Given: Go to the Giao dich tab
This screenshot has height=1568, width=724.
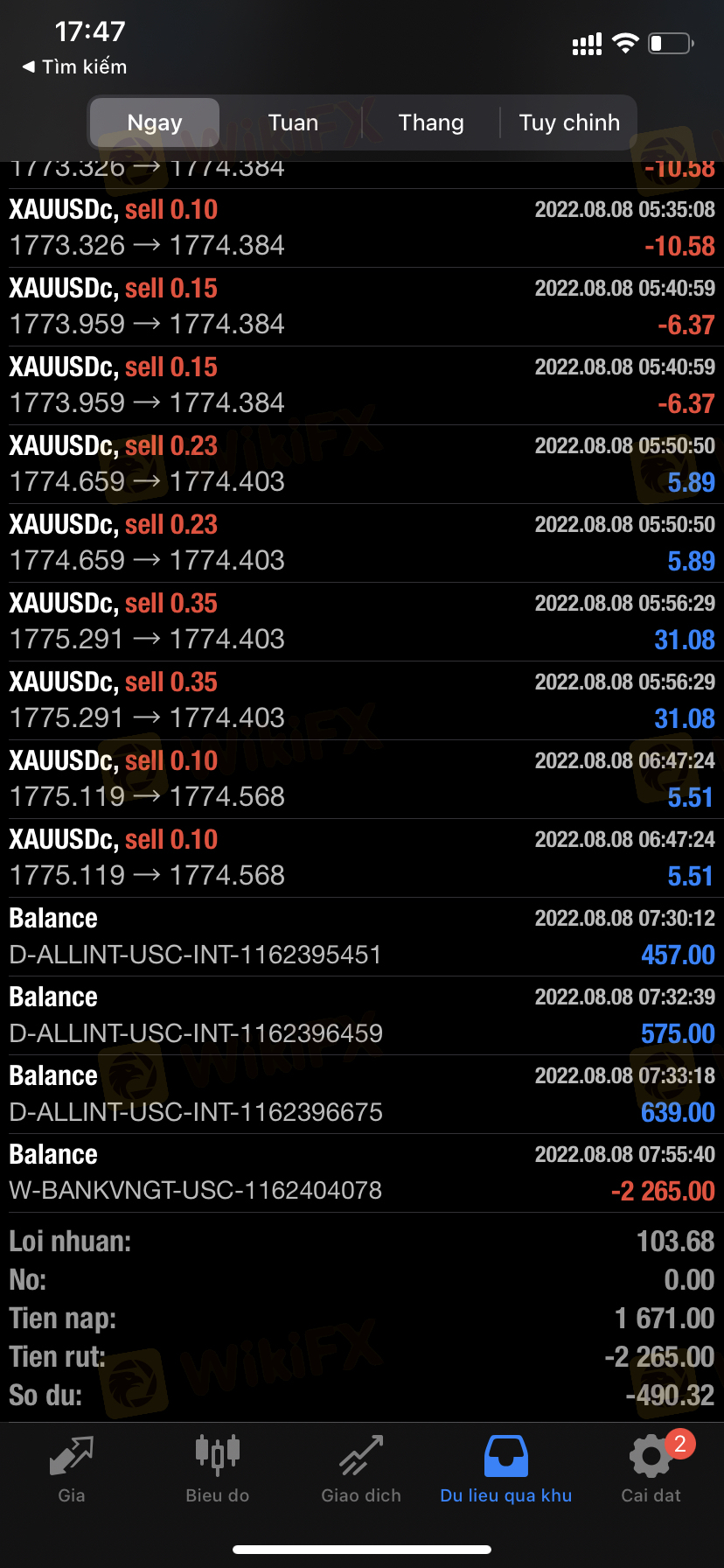Looking at the screenshot, I should (361, 1470).
